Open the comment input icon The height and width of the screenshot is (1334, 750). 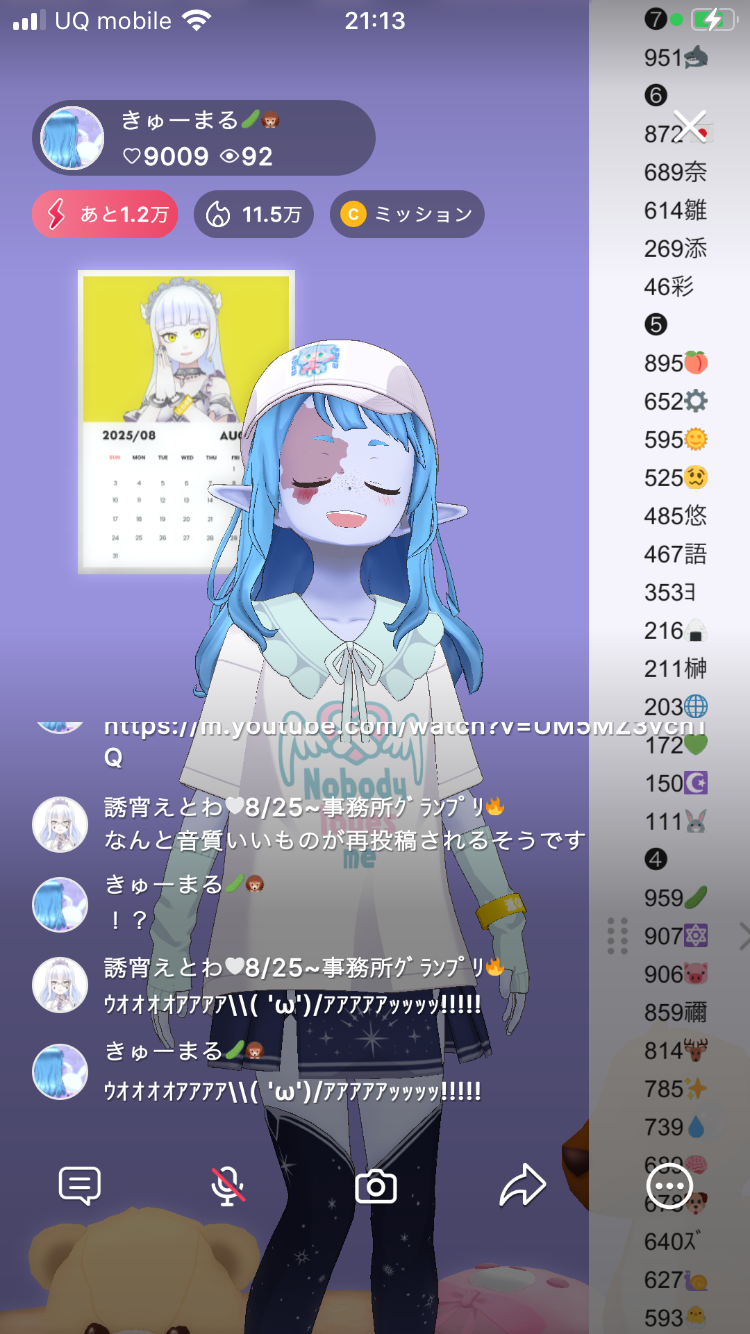coord(80,1186)
